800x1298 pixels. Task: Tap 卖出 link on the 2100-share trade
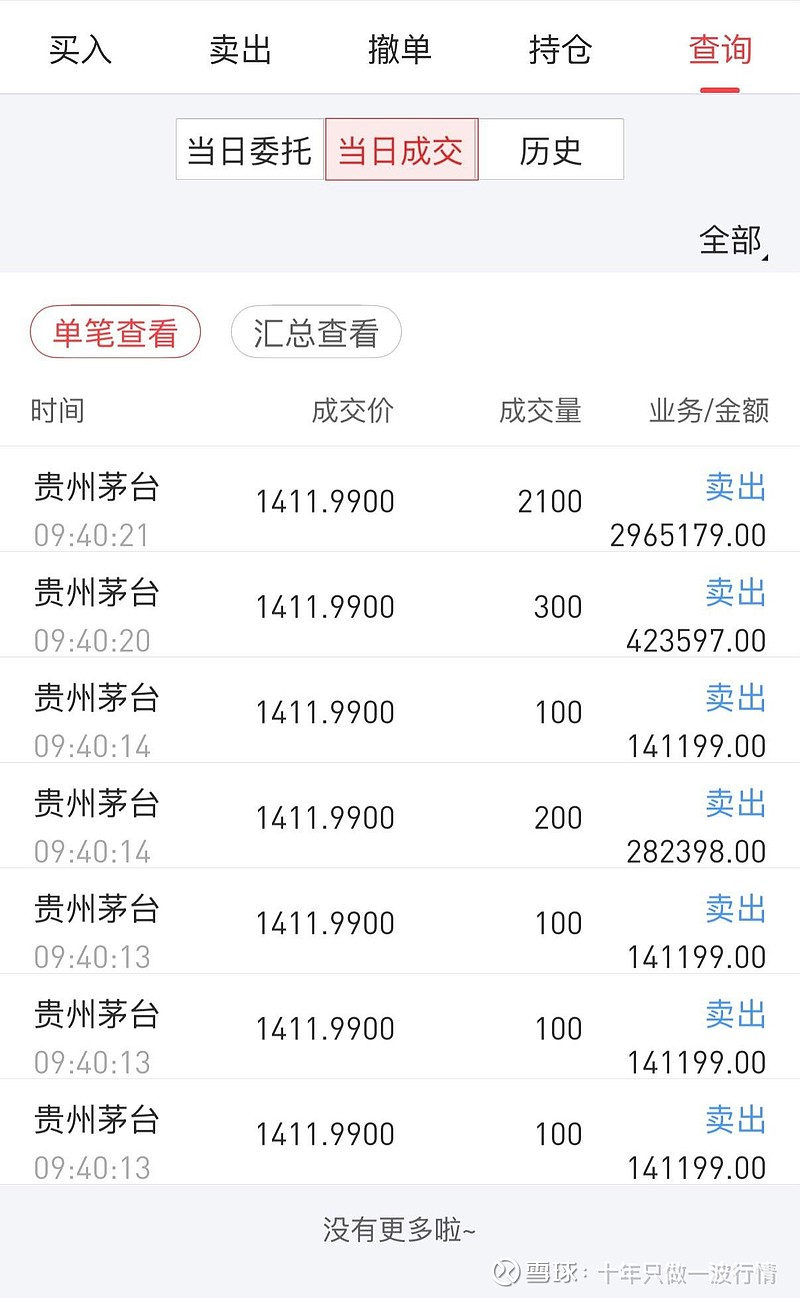[735, 487]
